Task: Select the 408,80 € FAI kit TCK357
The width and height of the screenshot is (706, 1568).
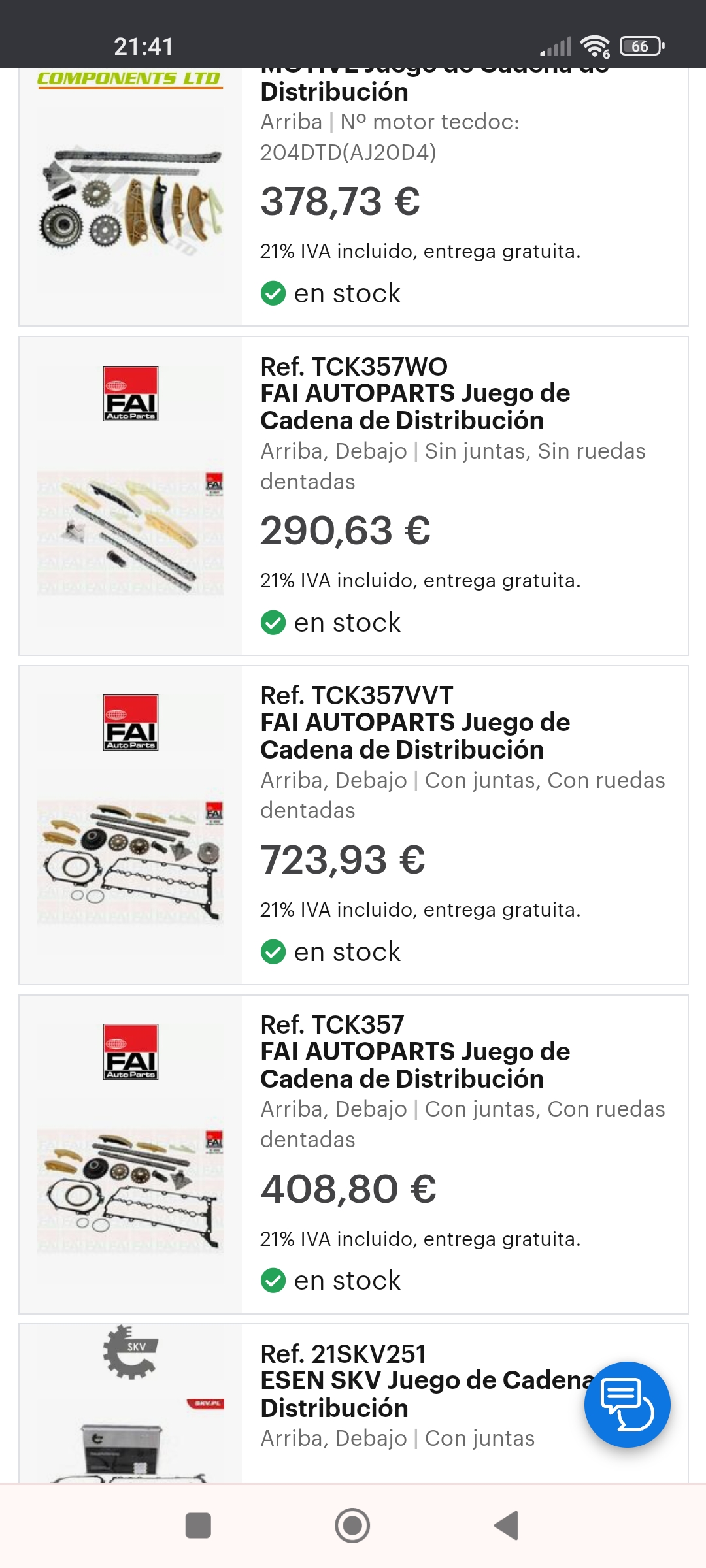Action: click(x=414, y=1052)
